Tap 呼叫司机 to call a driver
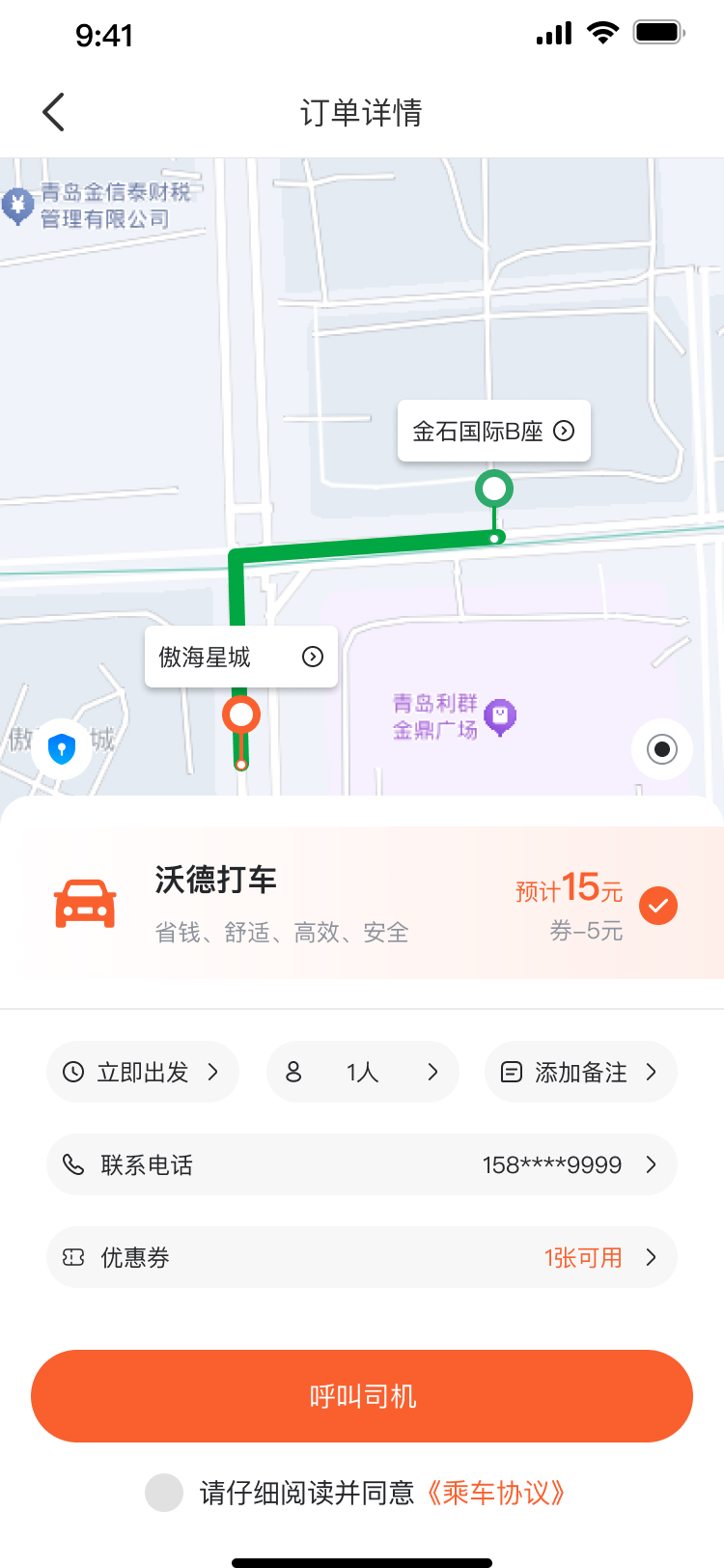Image resolution: width=724 pixels, height=1568 pixels. [362, 1396]
